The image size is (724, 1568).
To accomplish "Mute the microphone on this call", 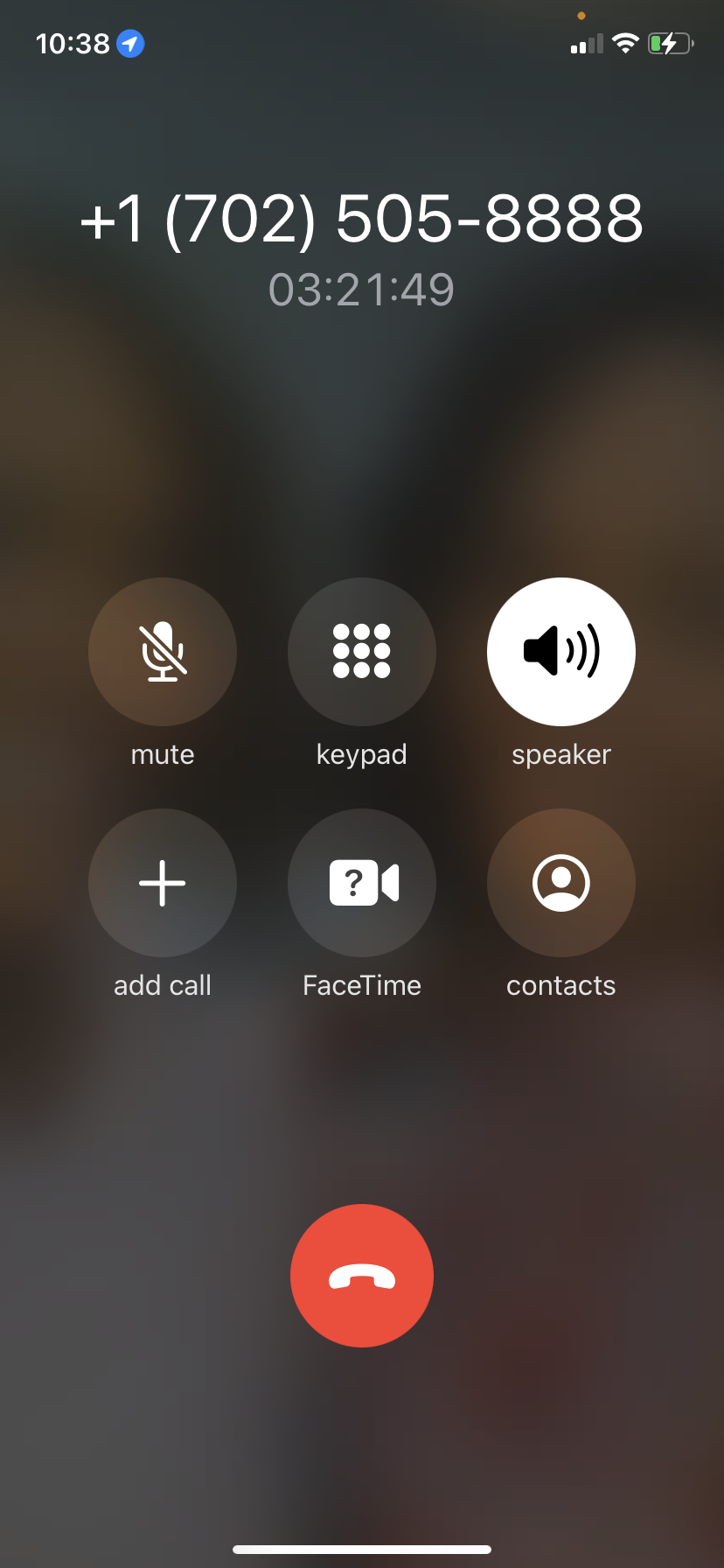I will (x=163, y=652).
